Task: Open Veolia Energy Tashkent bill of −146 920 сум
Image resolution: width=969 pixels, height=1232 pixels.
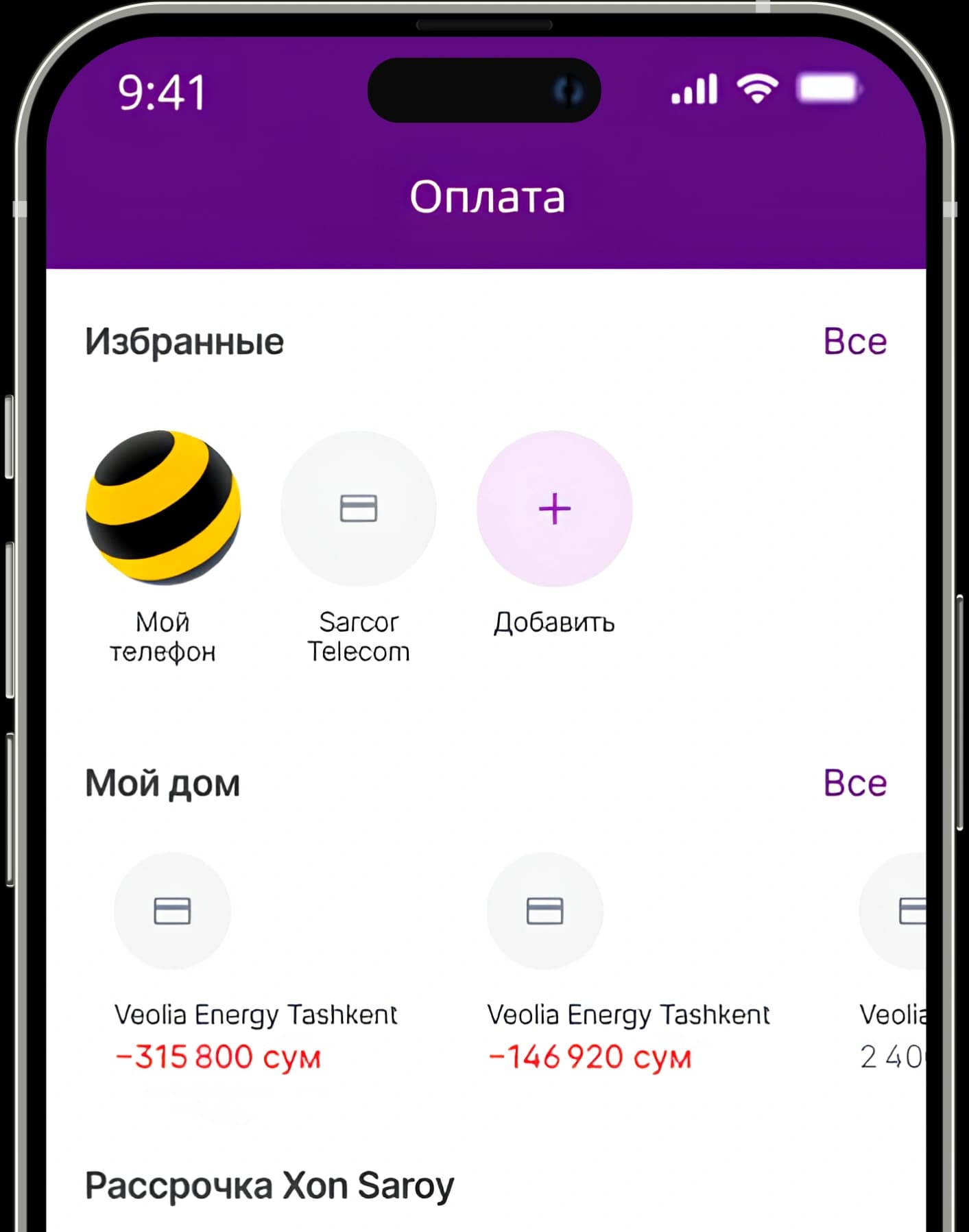Action: pos(545,911)
